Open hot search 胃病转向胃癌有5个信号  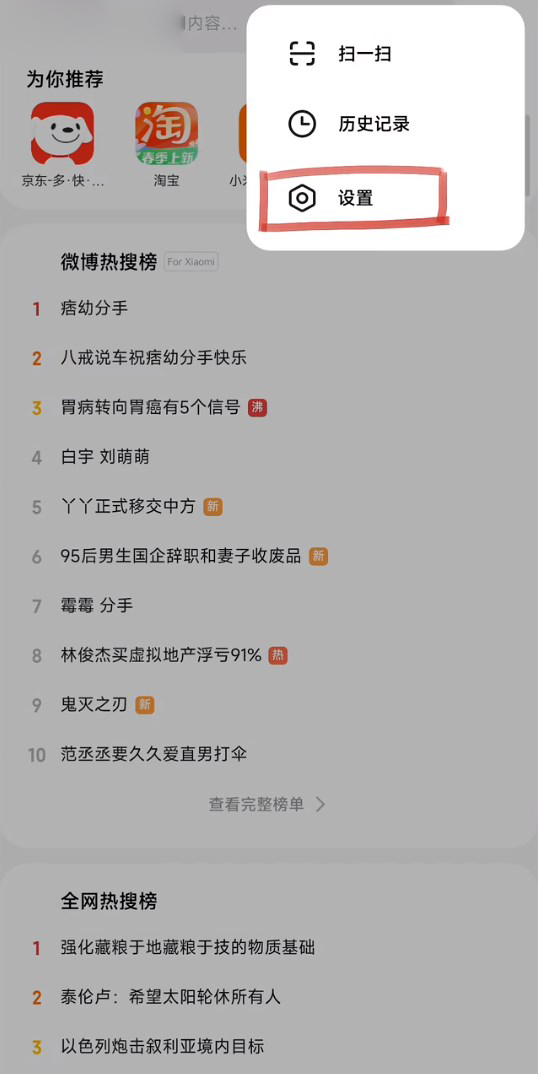tap(150, 408)
